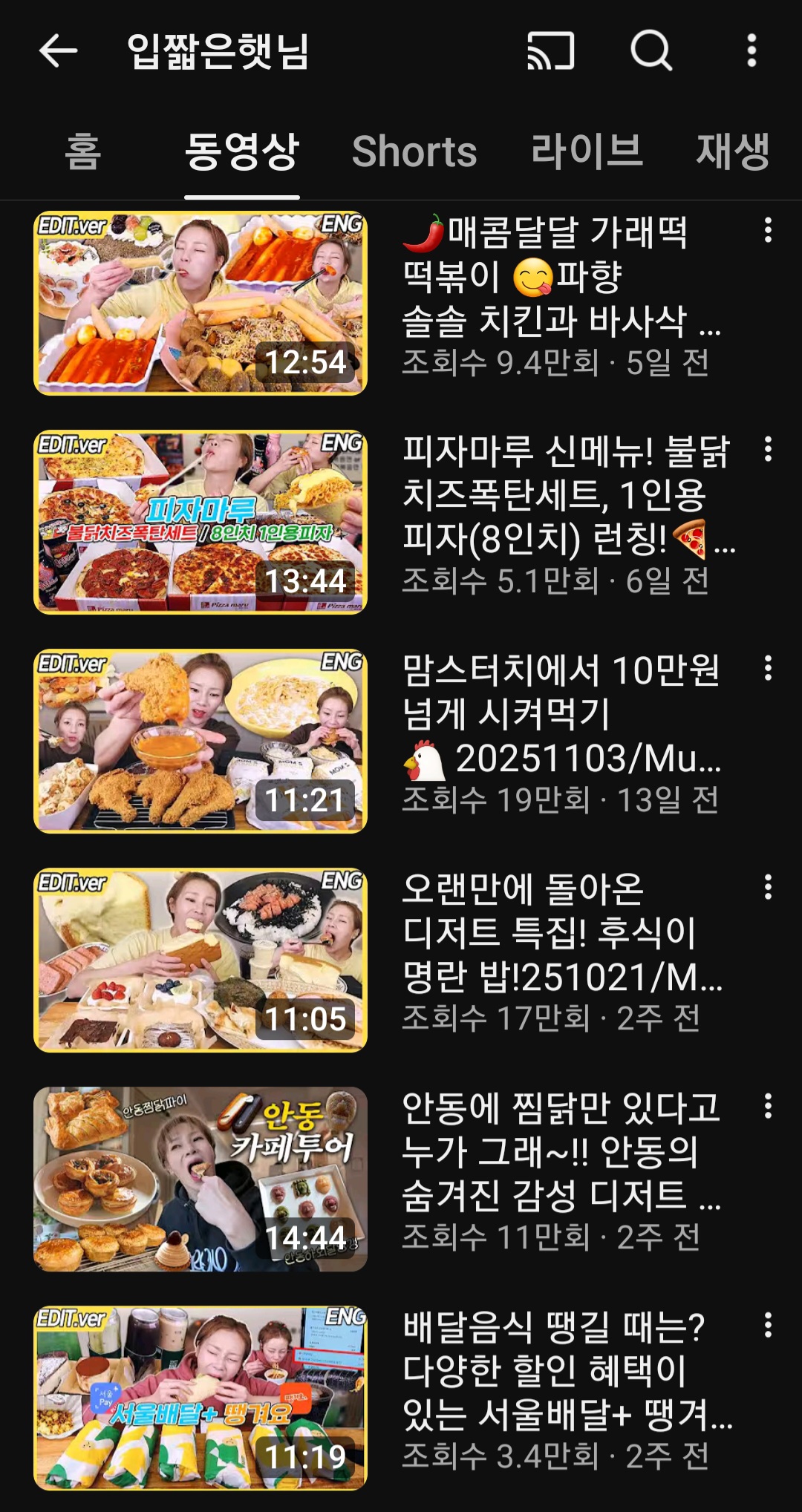Open the search on the channel page

pyautogui.click(x=651, y=50)
